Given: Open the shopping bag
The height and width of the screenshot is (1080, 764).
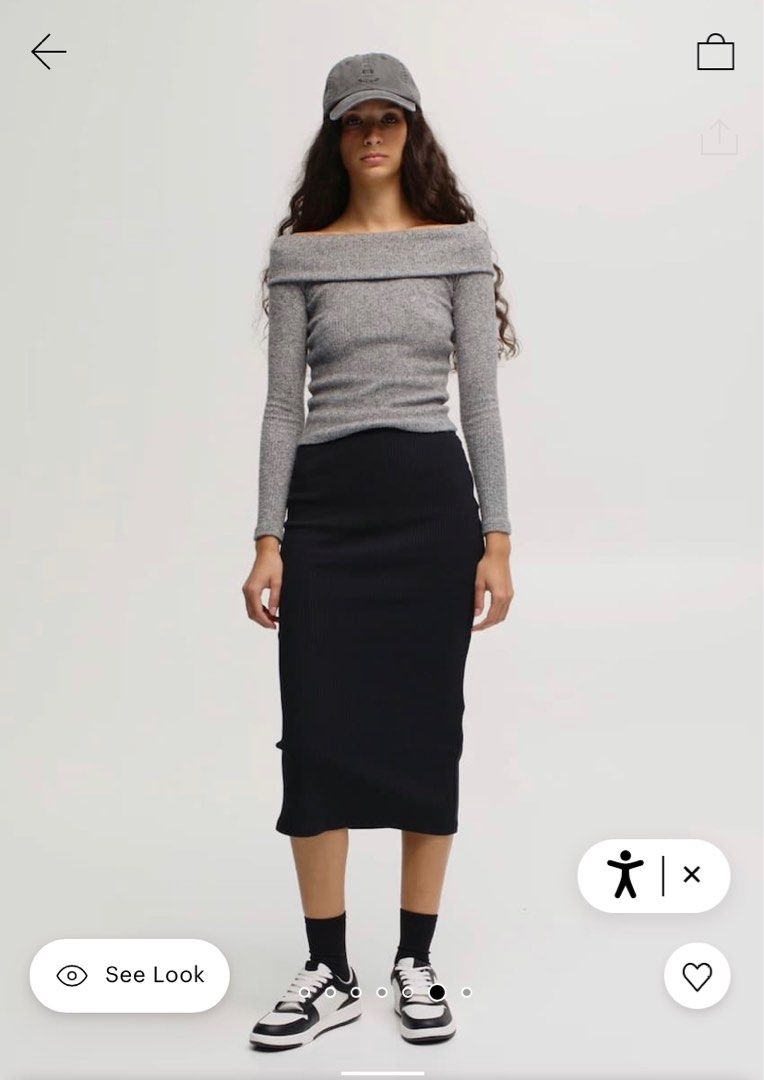Looking at the screenshot, I should click(x=715, y=52).
